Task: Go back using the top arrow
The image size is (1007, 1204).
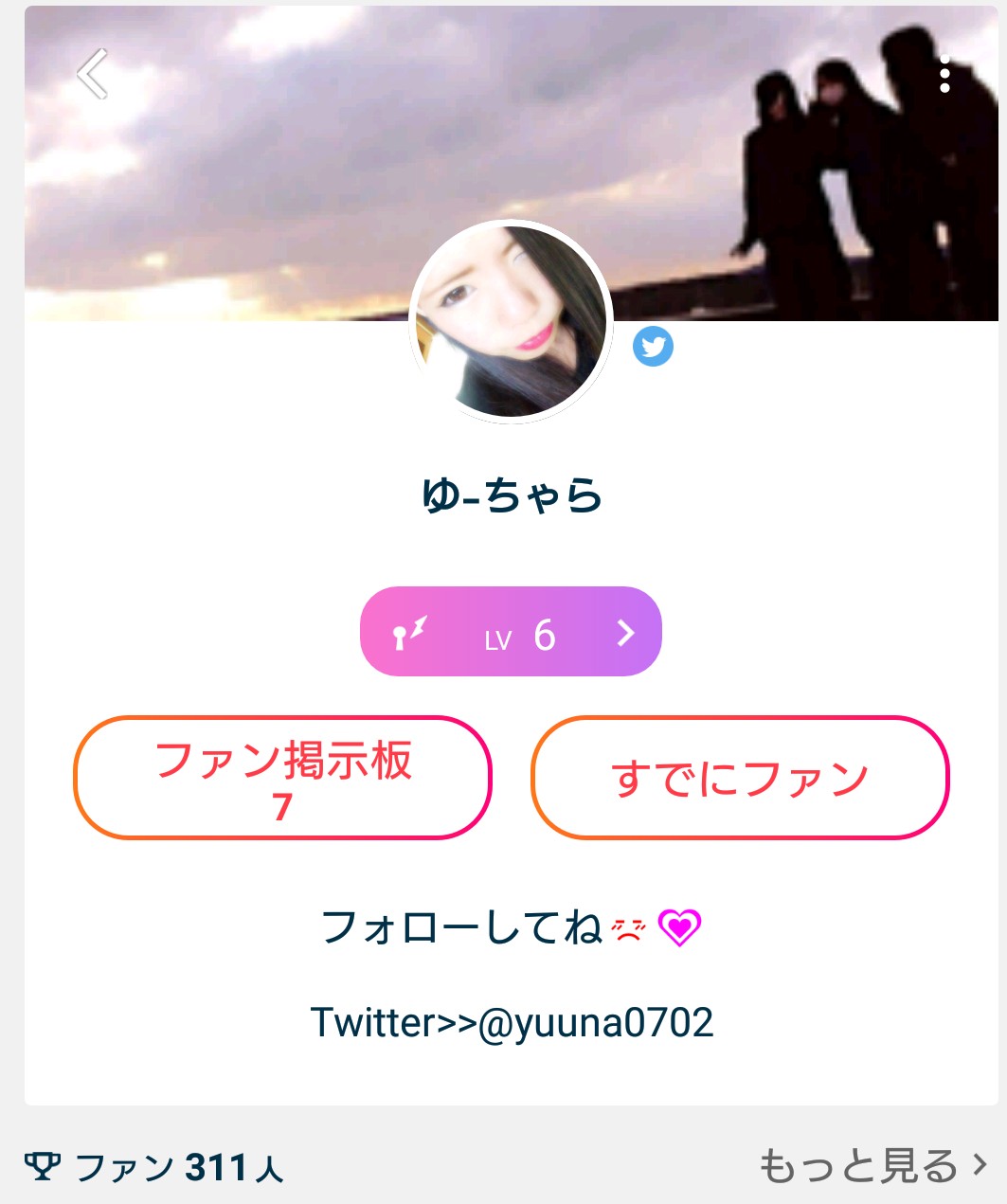Action: [x=93, y=74]
